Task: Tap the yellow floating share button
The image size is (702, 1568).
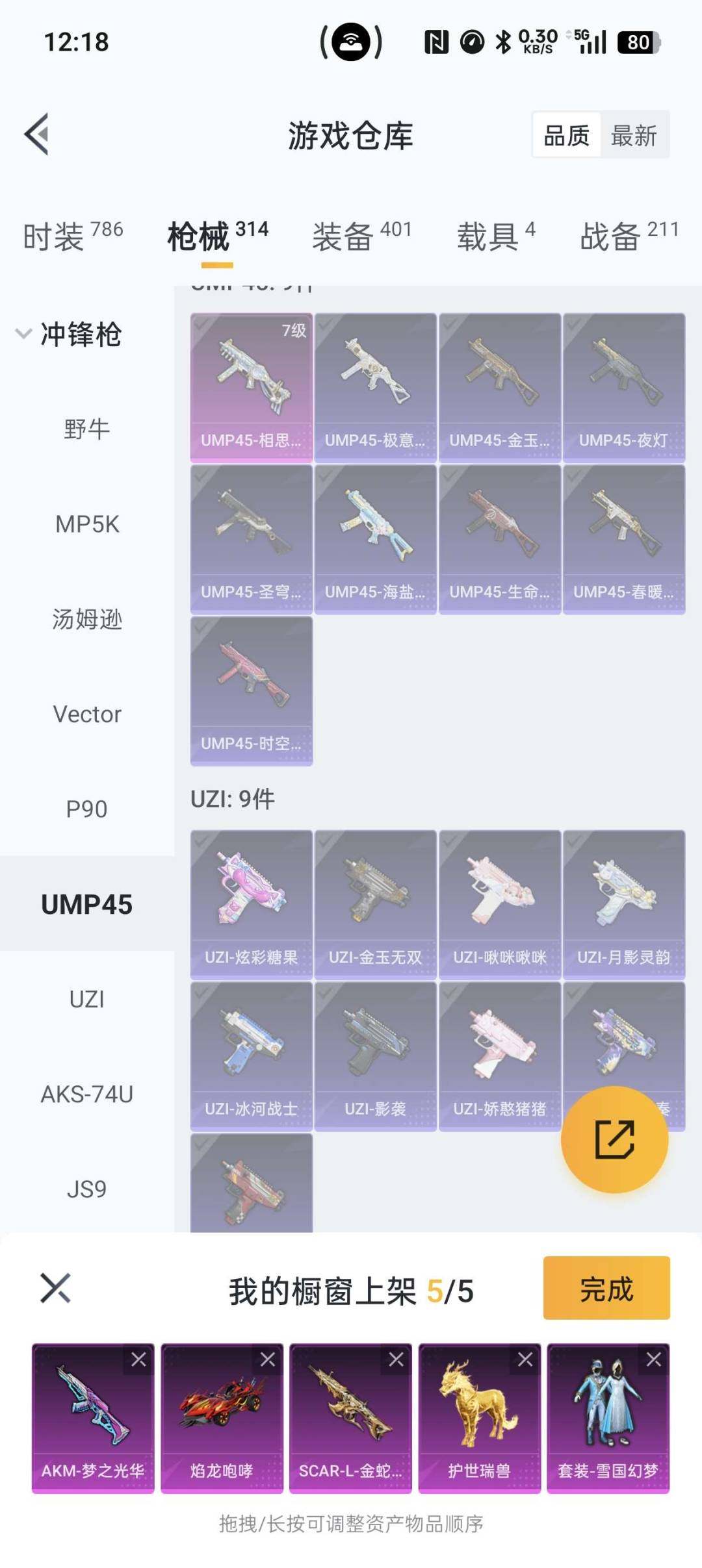Action: click(614, 1139)
